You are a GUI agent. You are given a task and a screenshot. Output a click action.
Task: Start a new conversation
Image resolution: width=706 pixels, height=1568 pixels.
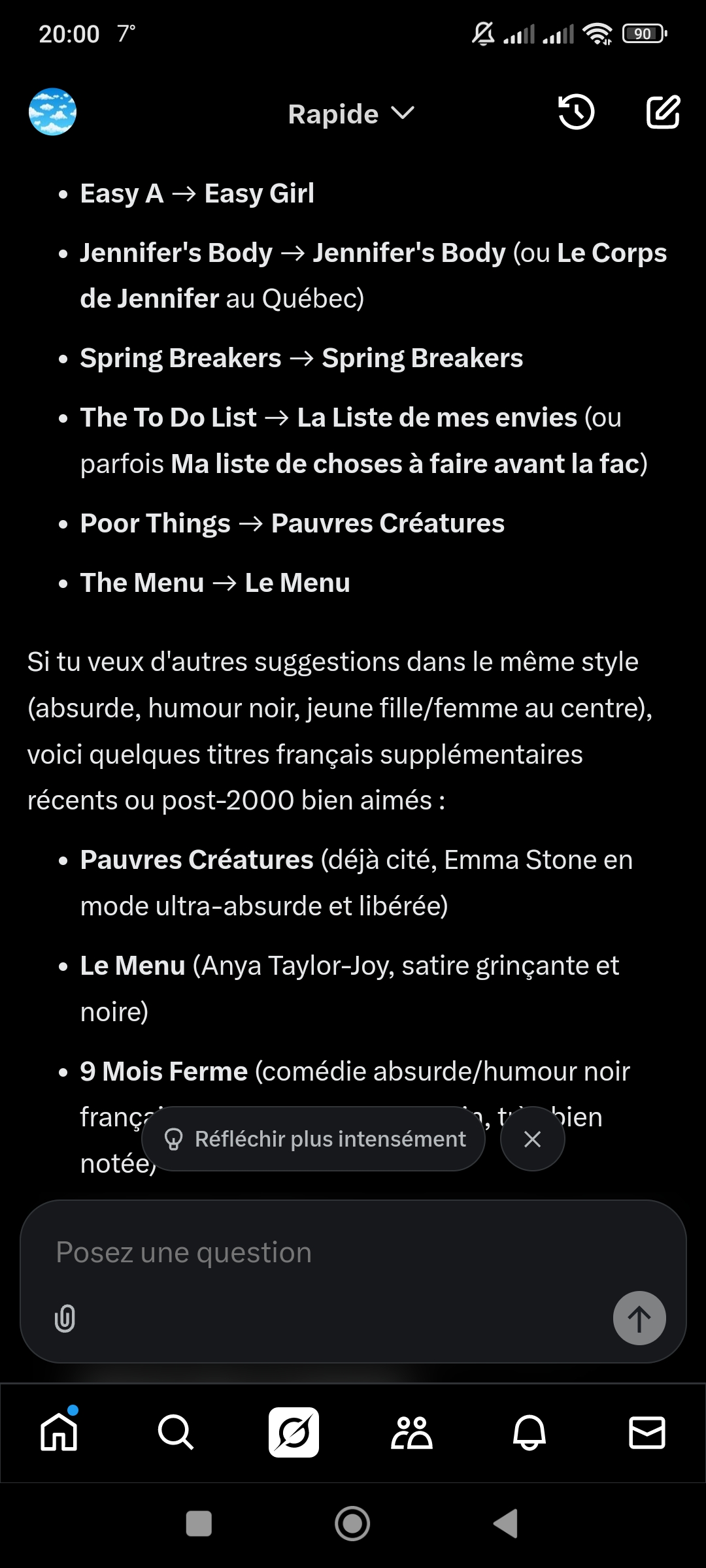pyautogui.click(x=663, y=112)
